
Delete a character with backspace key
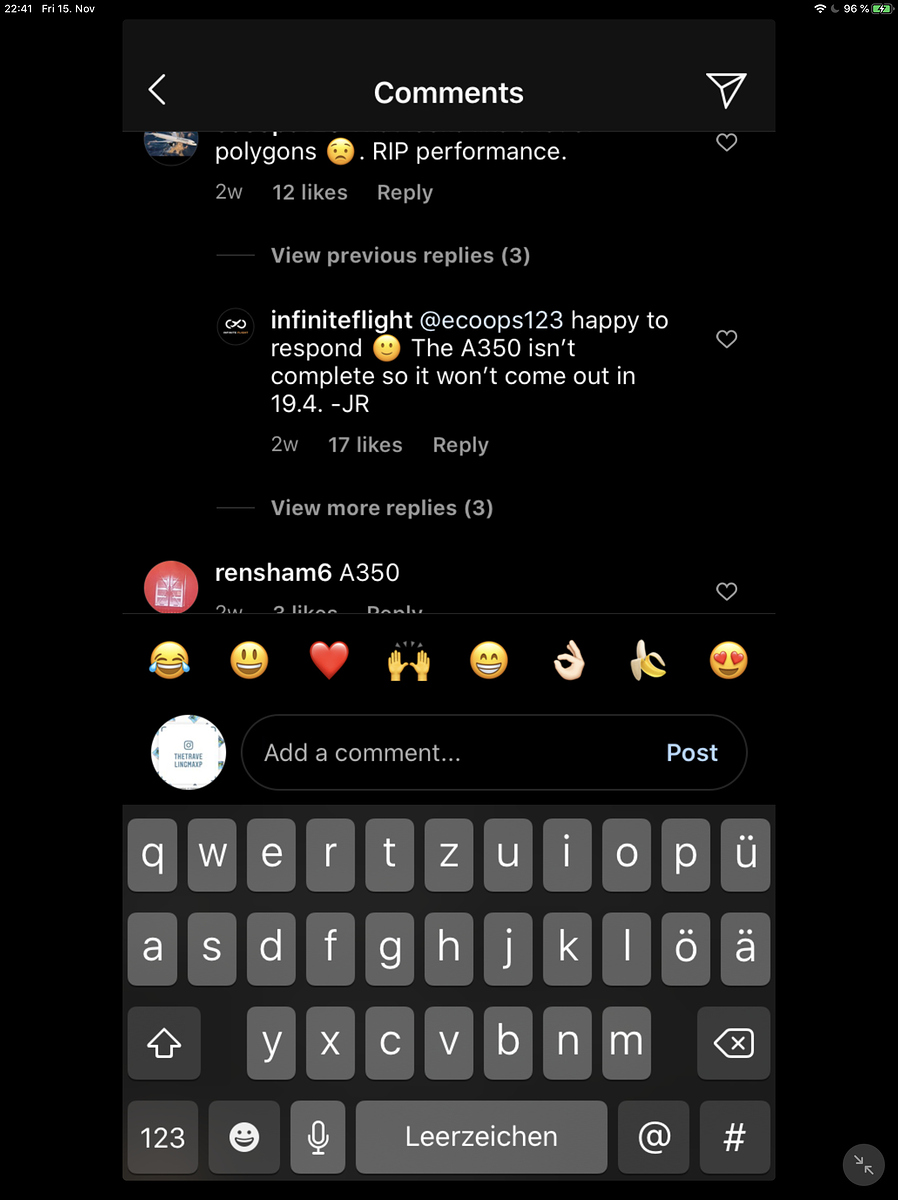pyautogui.click(x=733, y=1044)
